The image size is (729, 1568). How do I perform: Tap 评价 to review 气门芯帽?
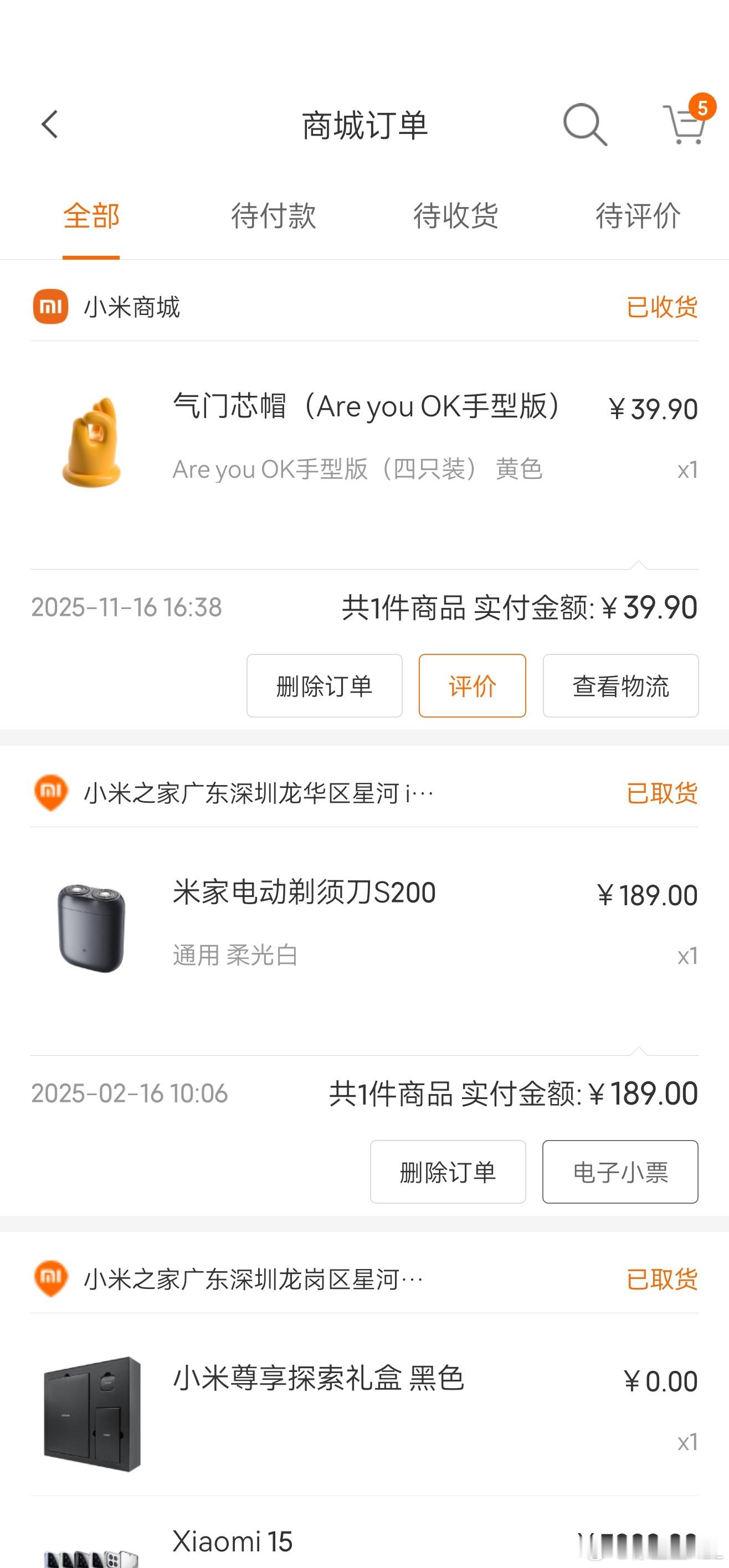[x=472, y=686]
